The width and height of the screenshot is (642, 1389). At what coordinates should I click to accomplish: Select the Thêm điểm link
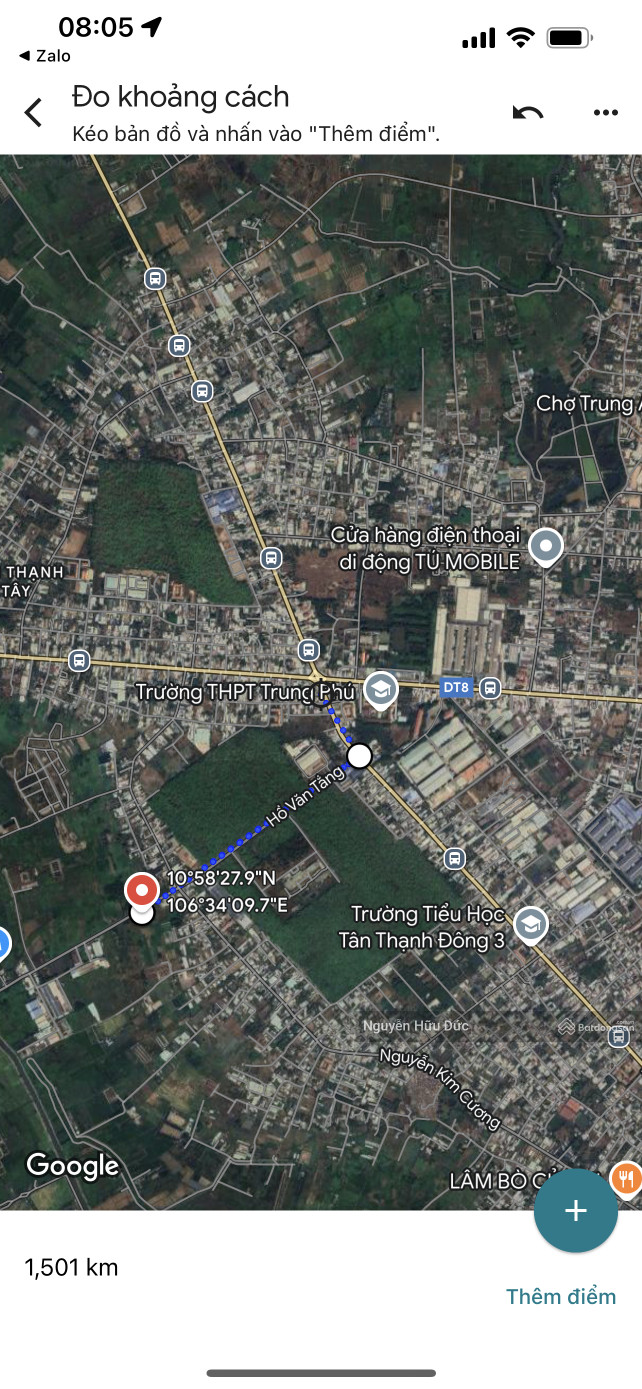point(560,1296)
